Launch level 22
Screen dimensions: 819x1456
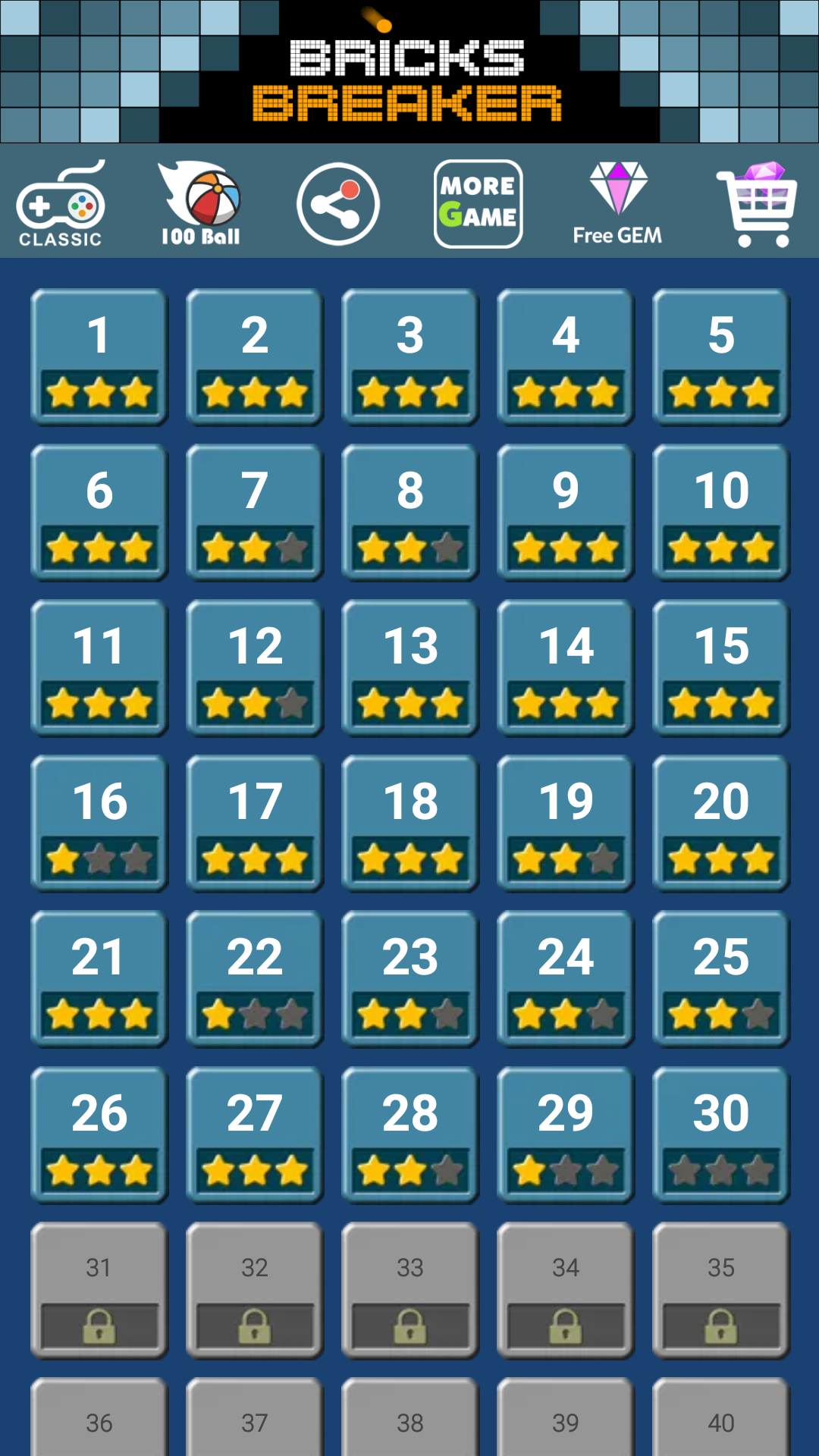(255, 979)
